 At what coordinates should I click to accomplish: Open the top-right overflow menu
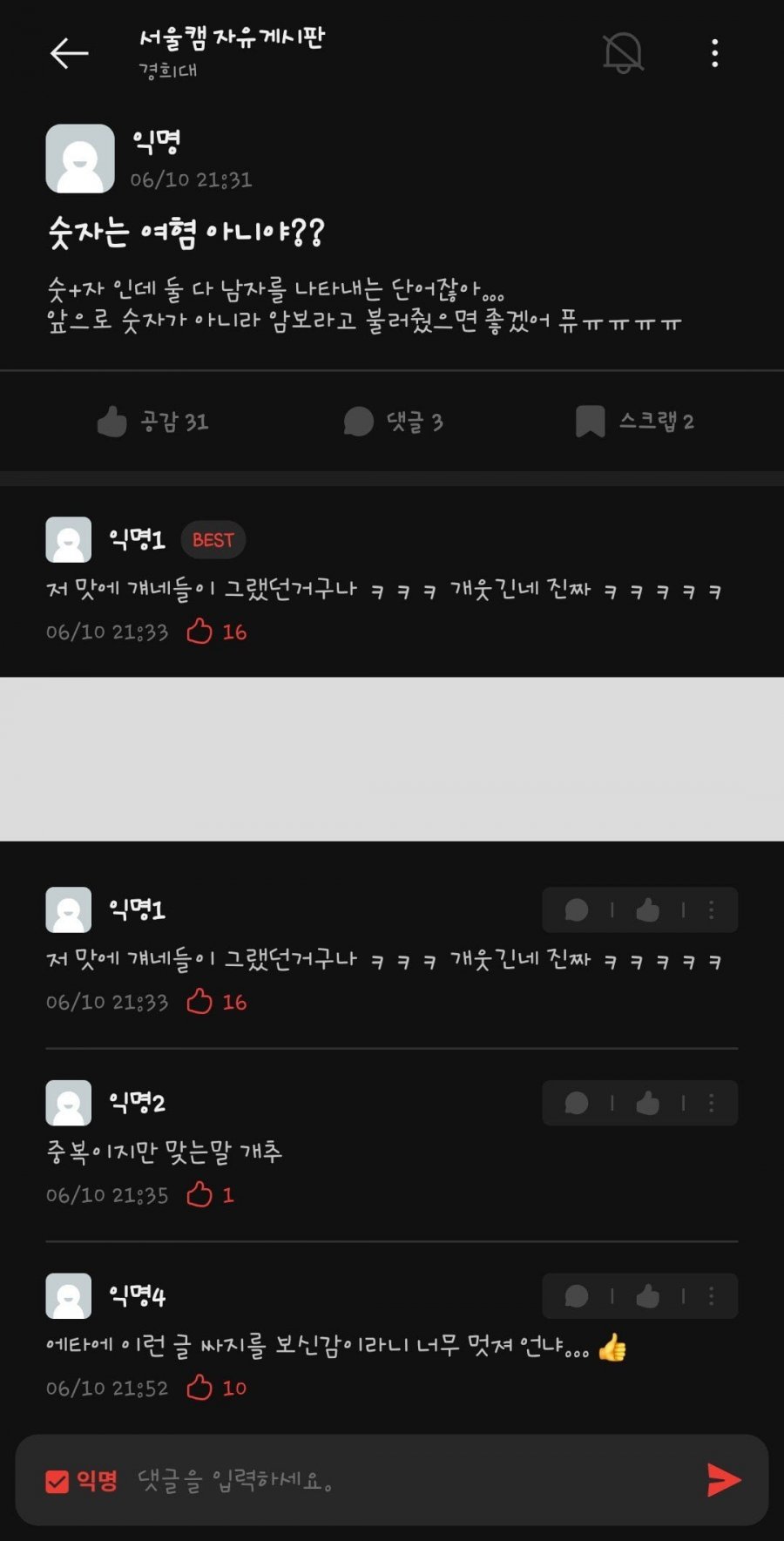pyautogui.click(x=714, y=53)
